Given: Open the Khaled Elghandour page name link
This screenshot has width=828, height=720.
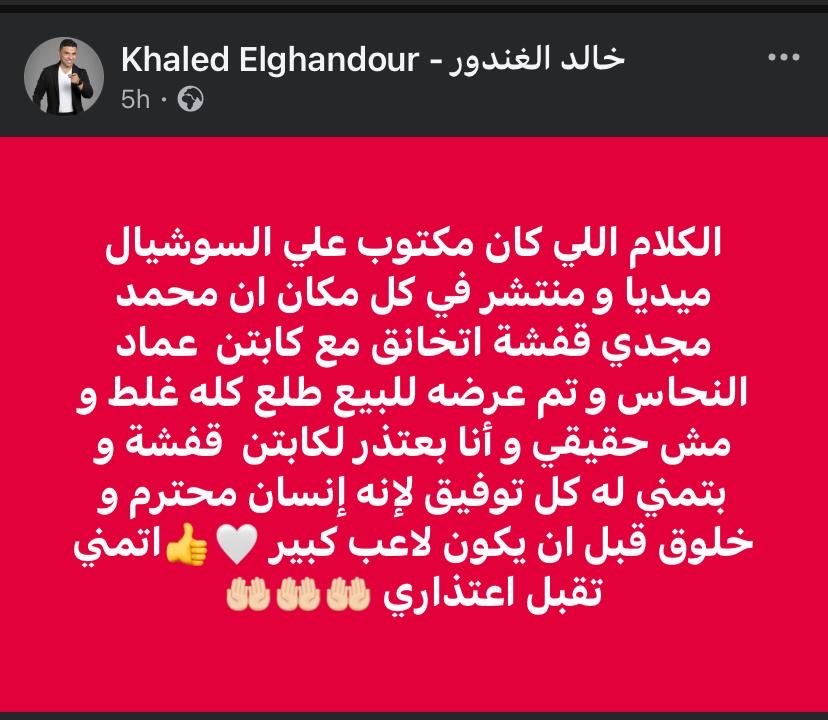Looking at the screenshot, I should pos(372,59).
